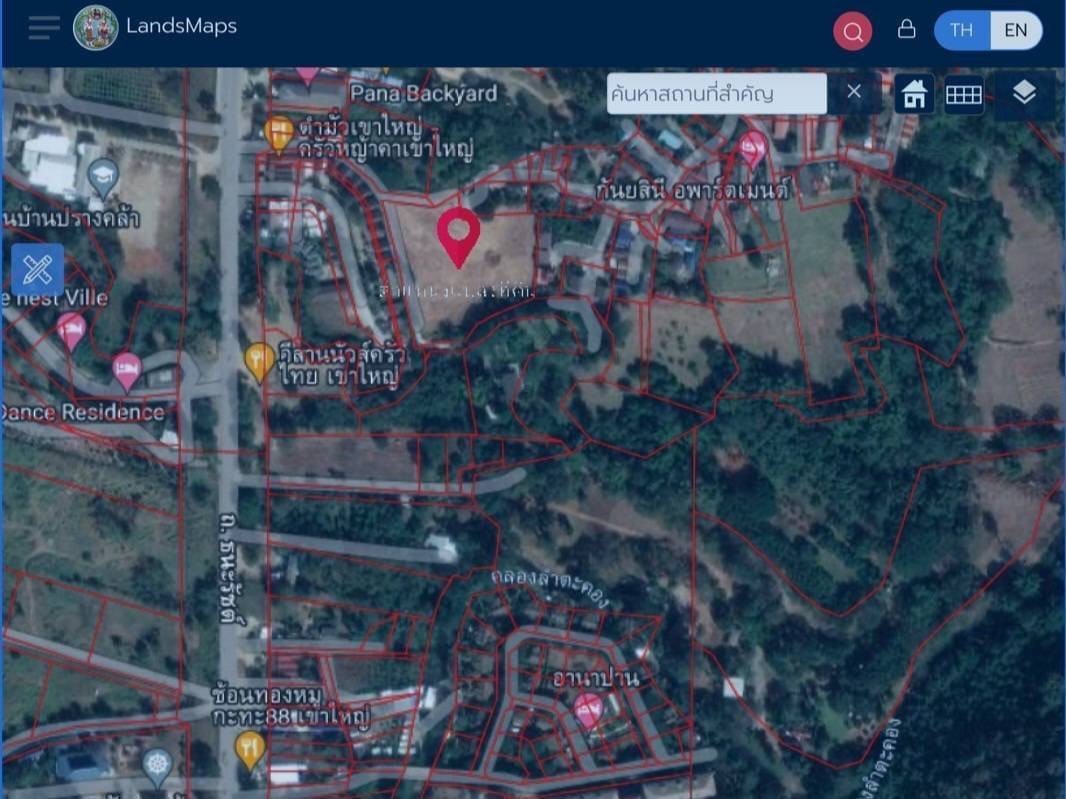The width and height of the screenshot is (1066, 799).
Task: Tap the restaurant marker near ครัวไทย เขาใหญ่
Action: [259, 361]
